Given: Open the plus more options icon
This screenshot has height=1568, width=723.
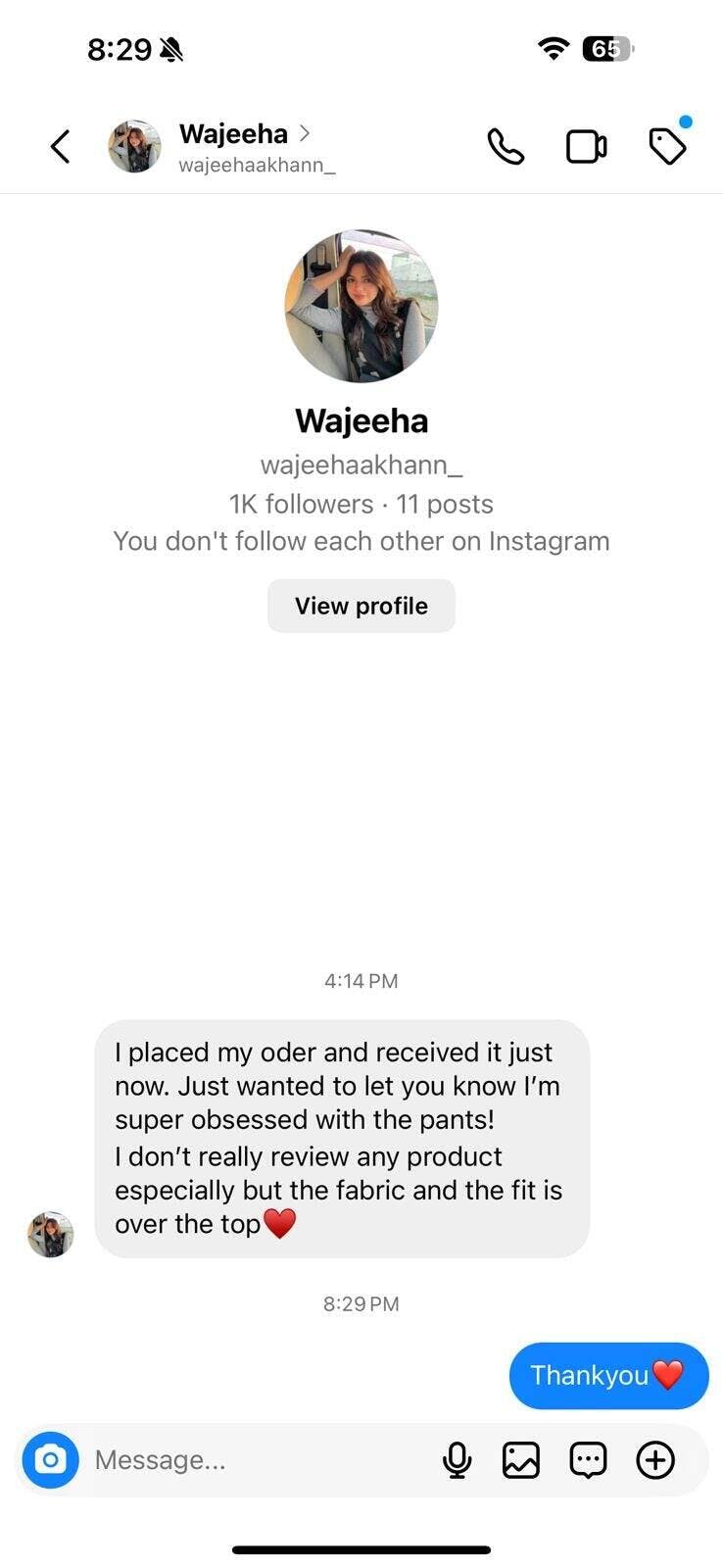Looking at the screenshot, I should click(655, 1459).
